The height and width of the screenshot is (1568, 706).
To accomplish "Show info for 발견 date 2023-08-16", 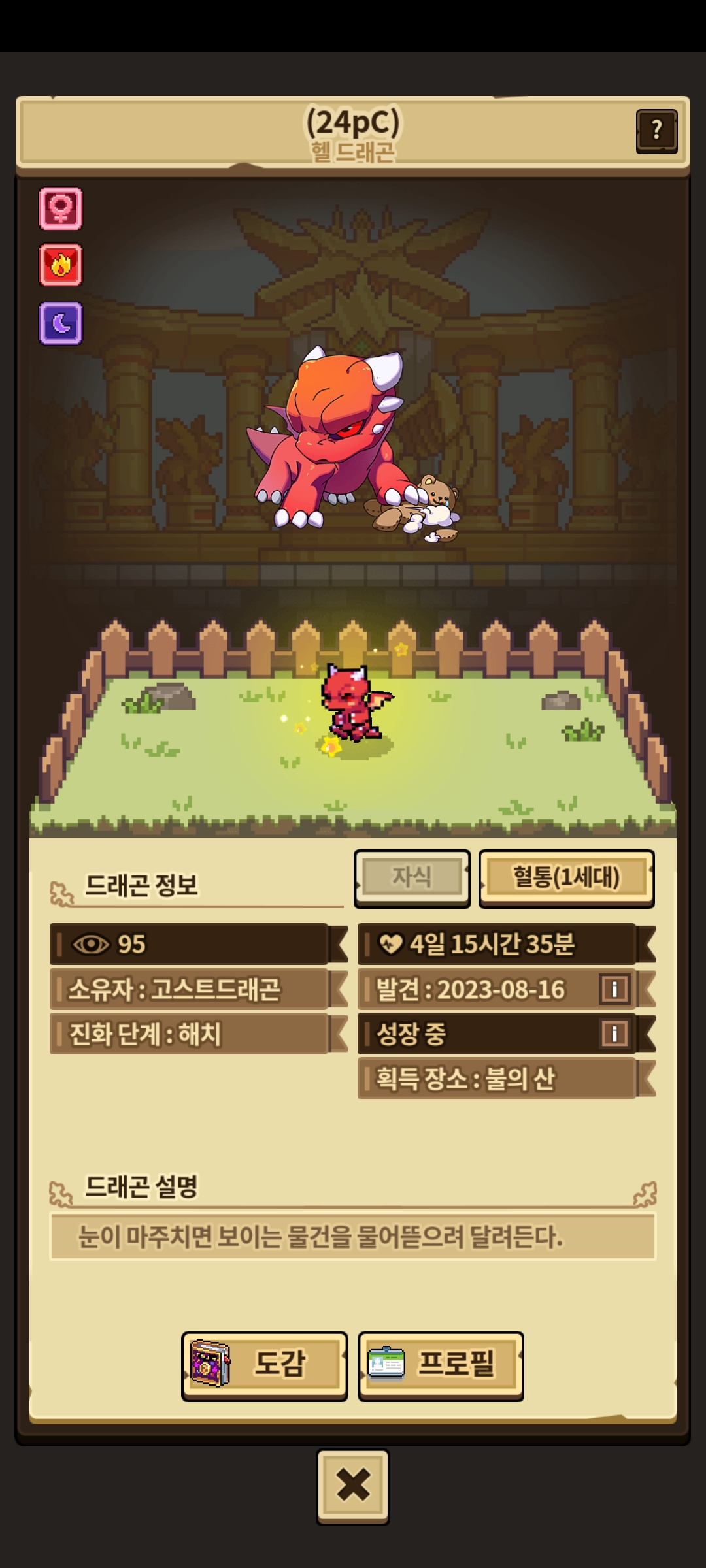I will tap(614, 989).
